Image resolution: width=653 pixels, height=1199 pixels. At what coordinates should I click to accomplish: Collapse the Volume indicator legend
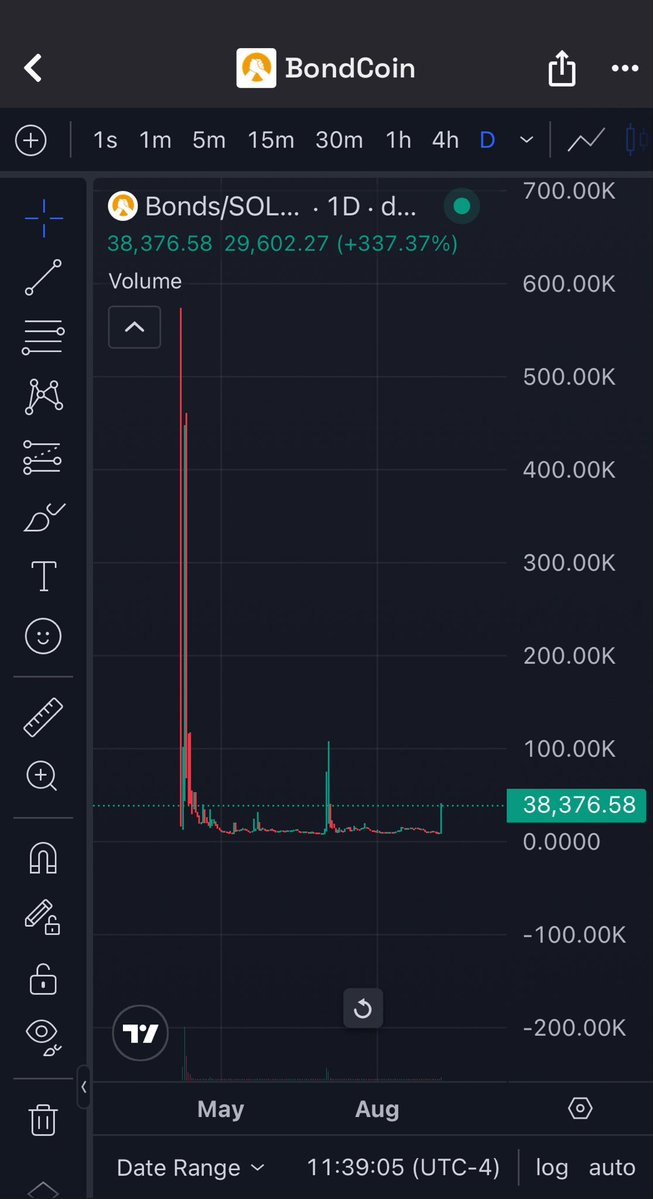(134, 327)
